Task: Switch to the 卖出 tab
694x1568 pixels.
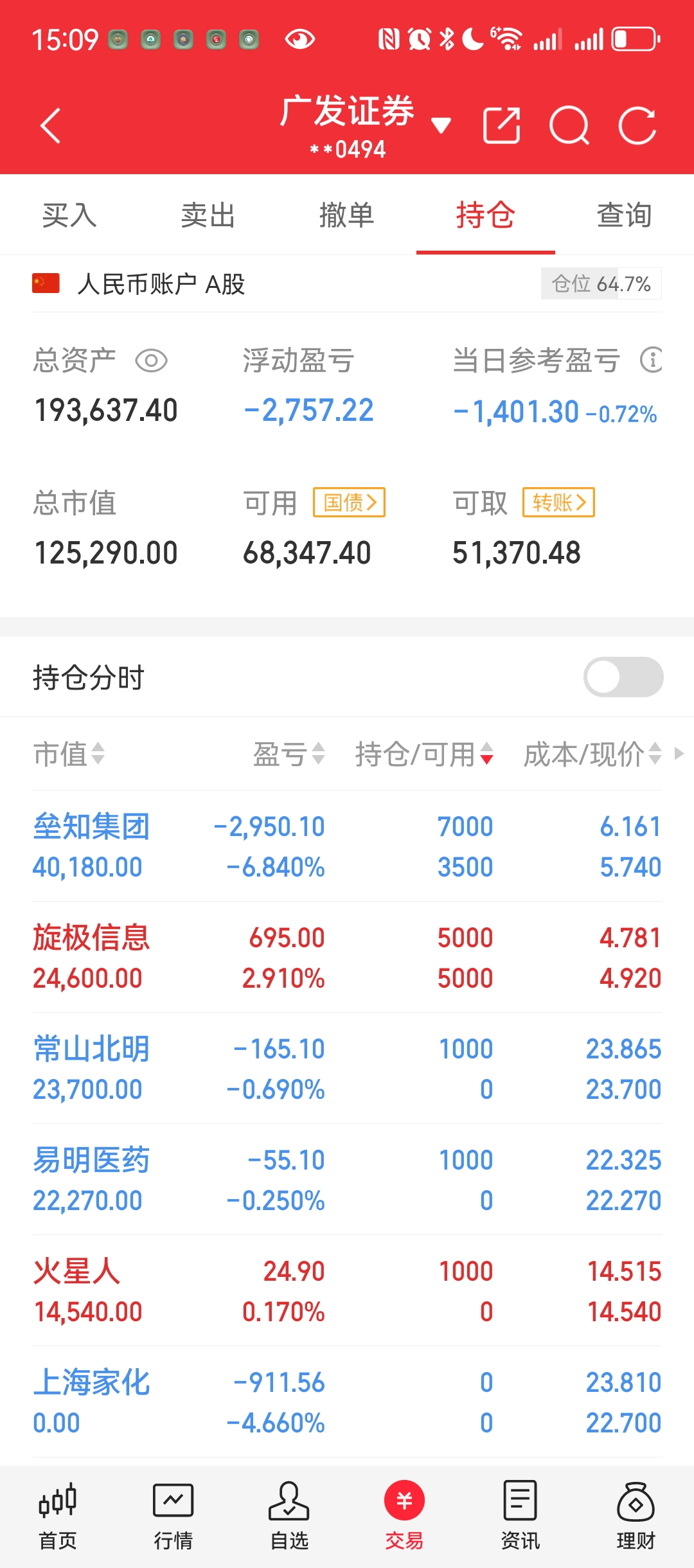Action: [x=208, y=215]
